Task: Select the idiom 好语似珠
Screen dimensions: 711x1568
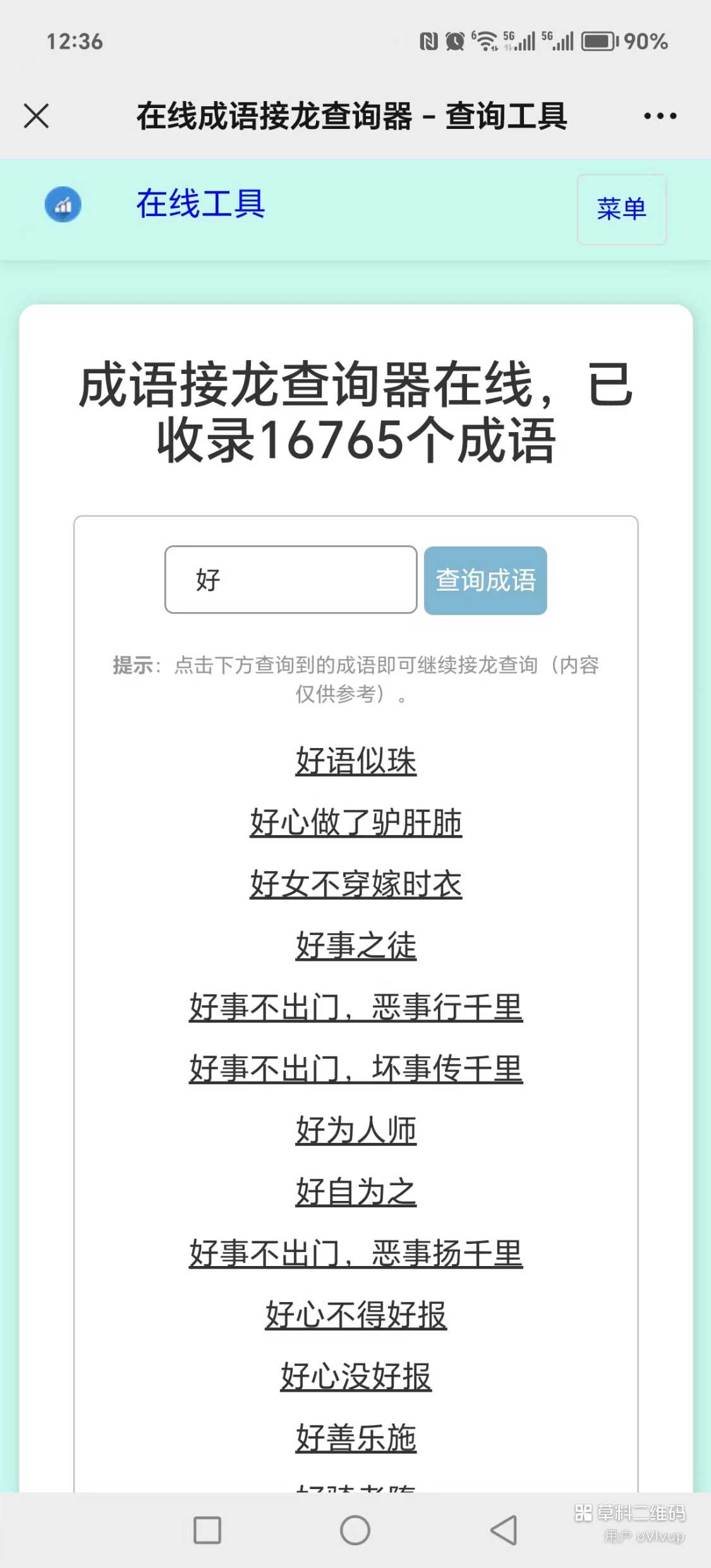Action: pos(356,761)
